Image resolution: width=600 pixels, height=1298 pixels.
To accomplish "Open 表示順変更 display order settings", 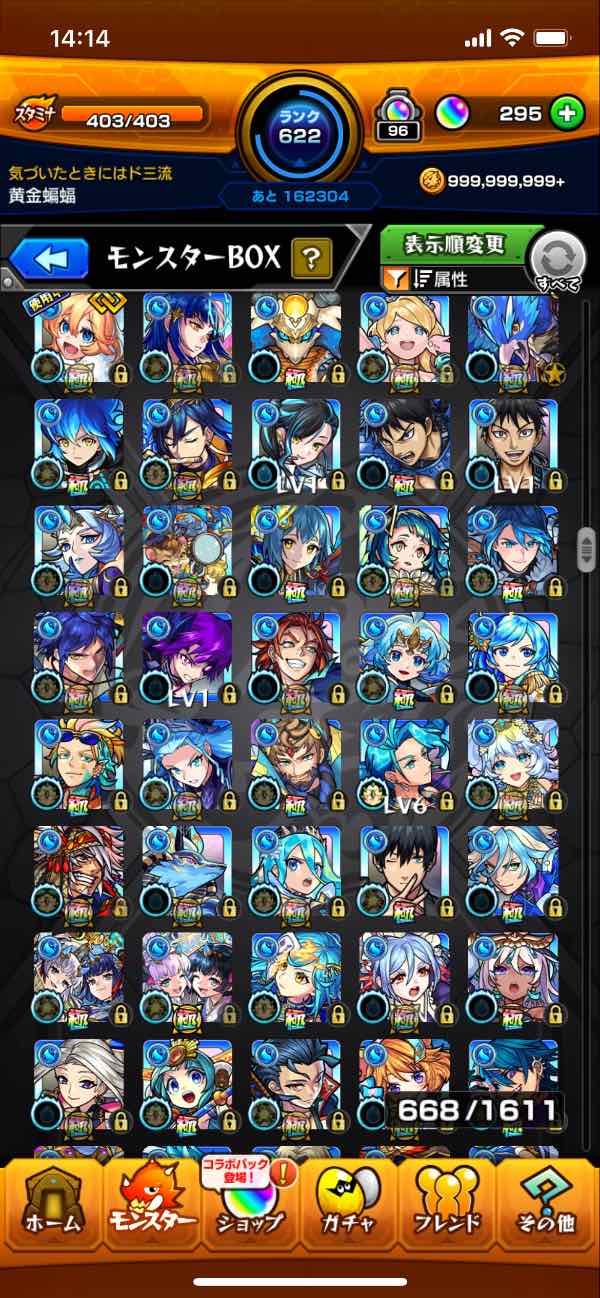I will [455, 244].
